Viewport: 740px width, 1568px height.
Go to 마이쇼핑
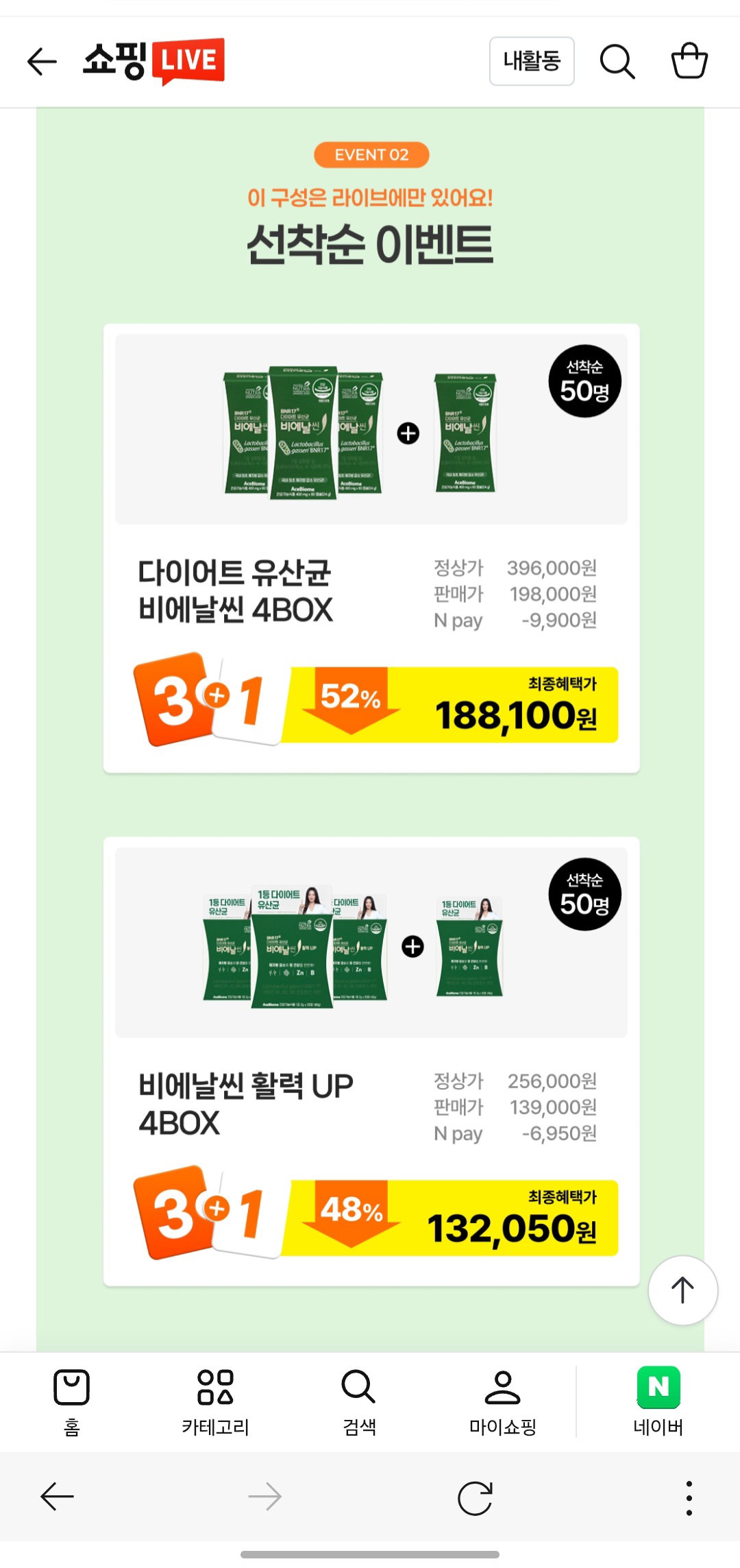pyautogui.click(x=503, y=1402)
